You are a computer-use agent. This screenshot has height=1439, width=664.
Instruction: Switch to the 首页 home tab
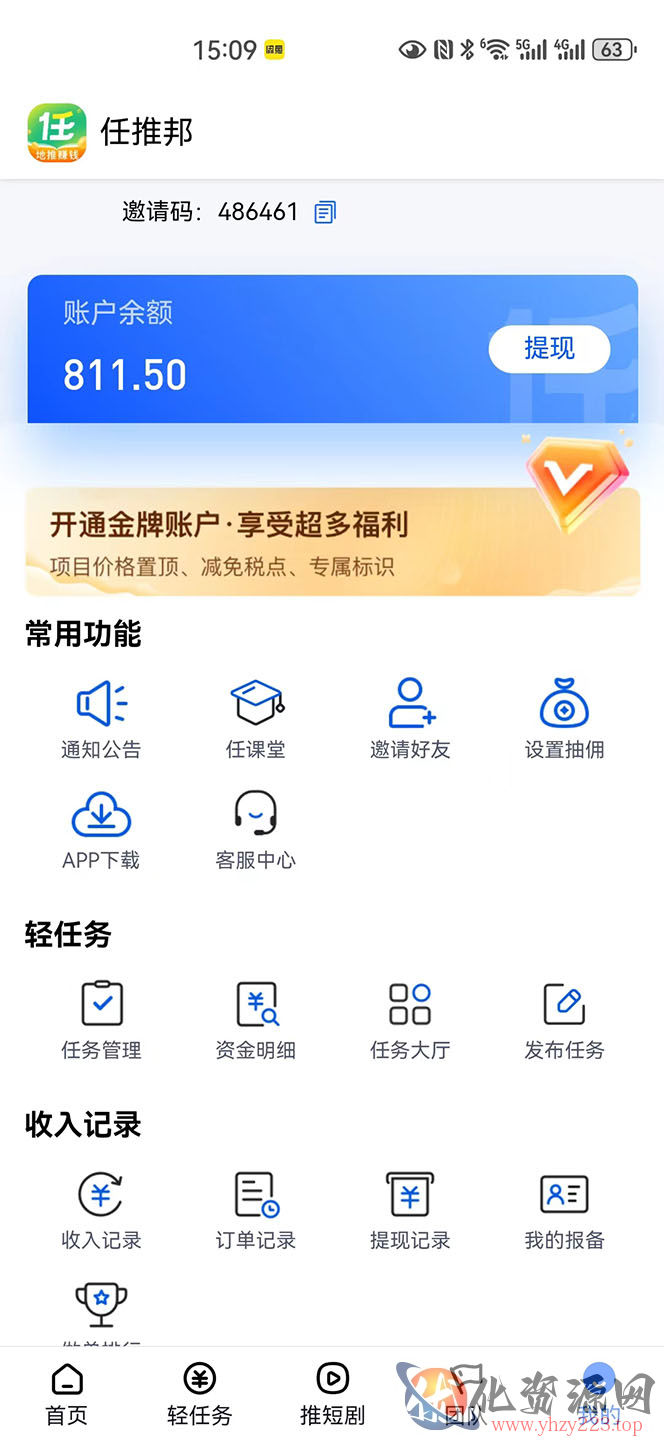67,1394
